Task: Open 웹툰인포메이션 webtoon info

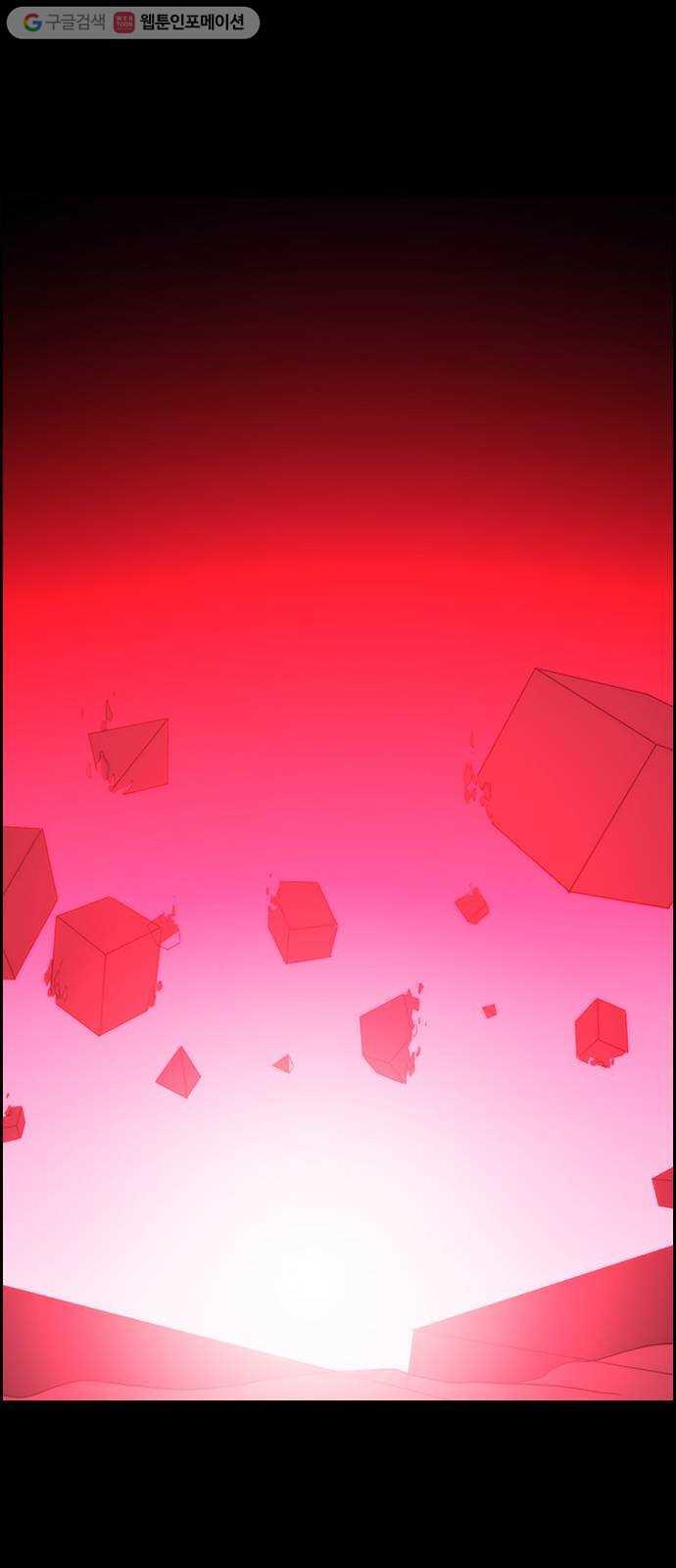Action: pyautogui.click(x=181, y=23)
